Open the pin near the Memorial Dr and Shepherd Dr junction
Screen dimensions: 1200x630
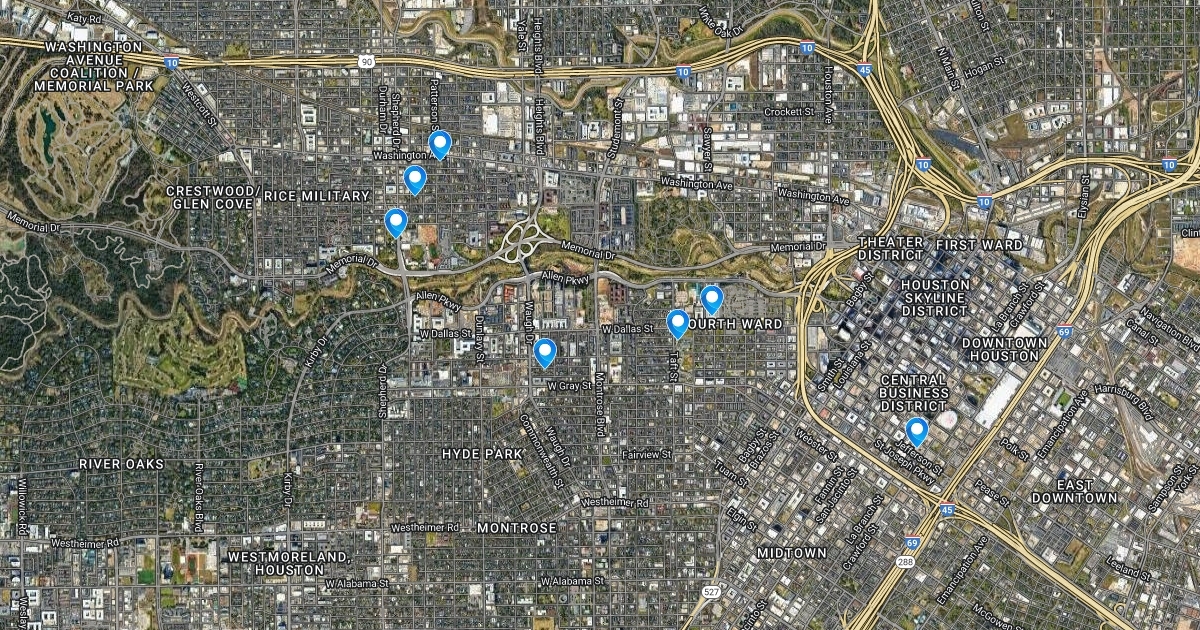396,221
